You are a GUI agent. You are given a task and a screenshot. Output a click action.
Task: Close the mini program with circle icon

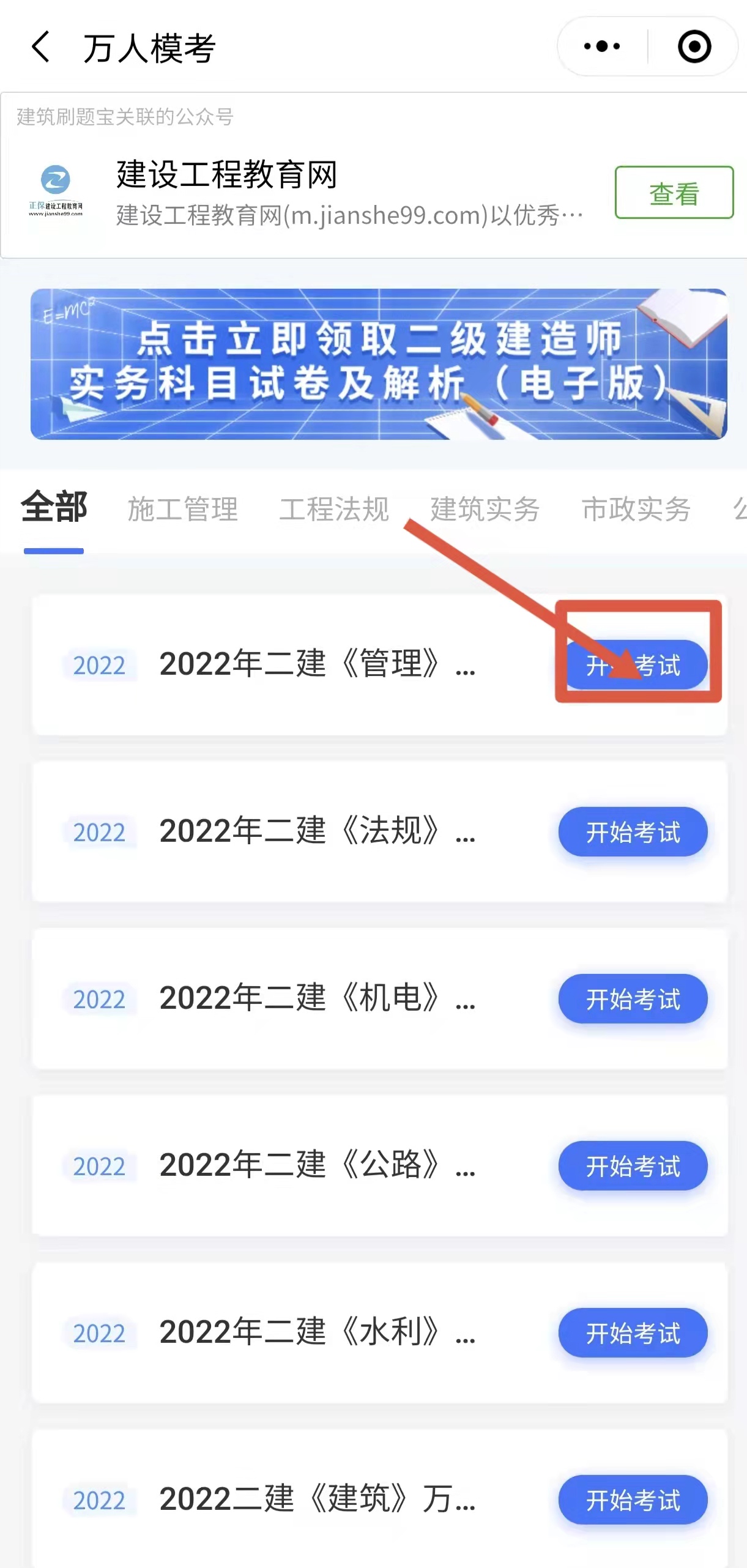(x=694, y=46)
